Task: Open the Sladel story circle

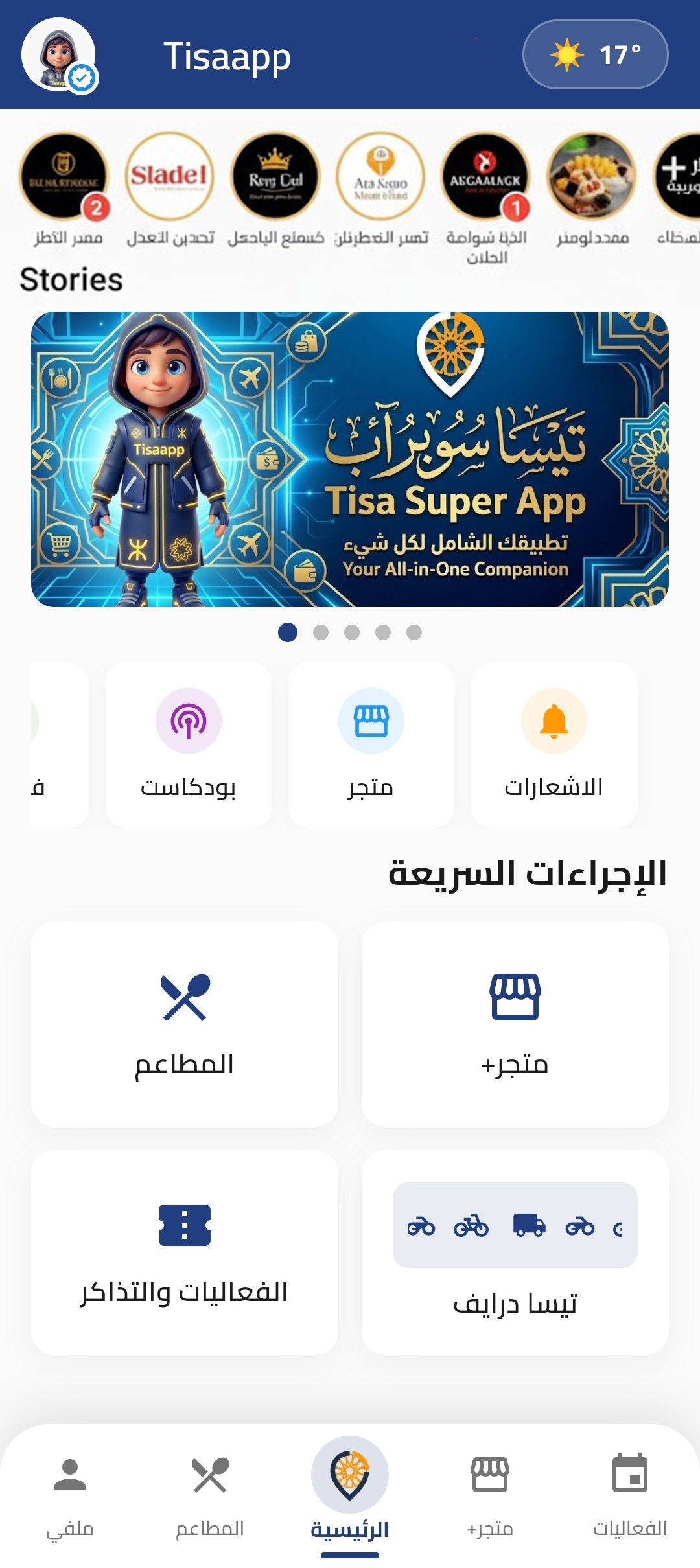Action: coord(169,176)
